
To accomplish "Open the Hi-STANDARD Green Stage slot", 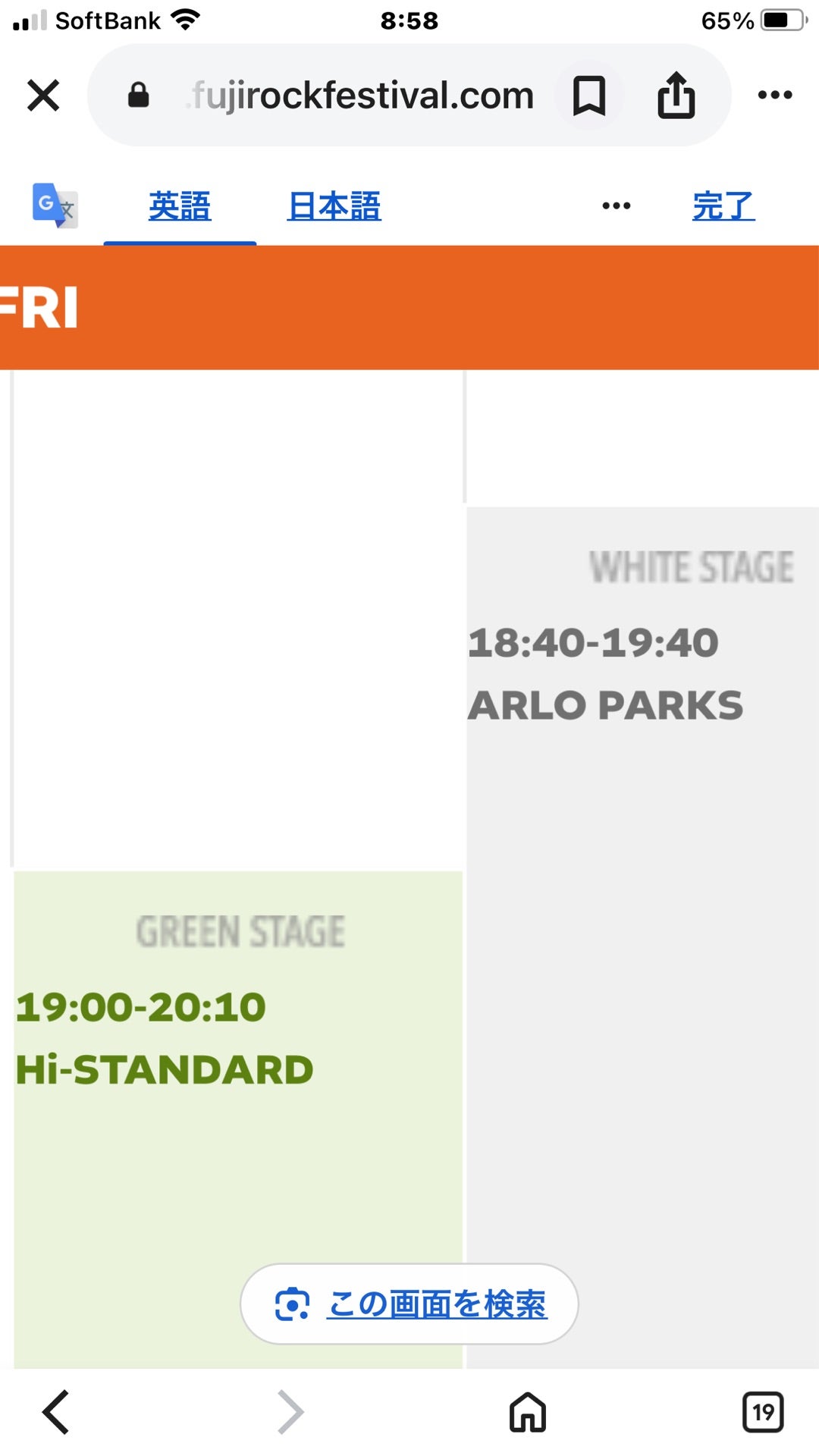I will tap(238, 1119).
